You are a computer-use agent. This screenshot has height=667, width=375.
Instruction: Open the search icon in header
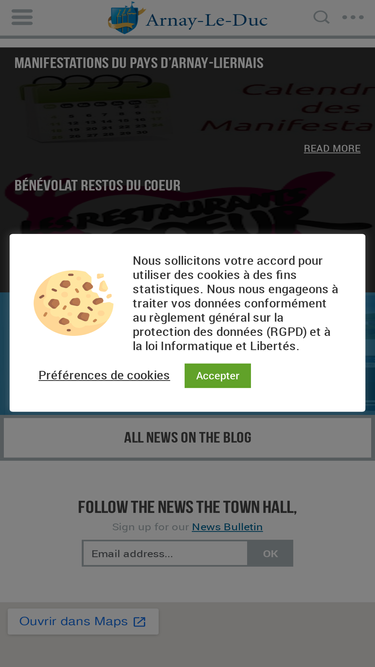click(x=321, y=17)
